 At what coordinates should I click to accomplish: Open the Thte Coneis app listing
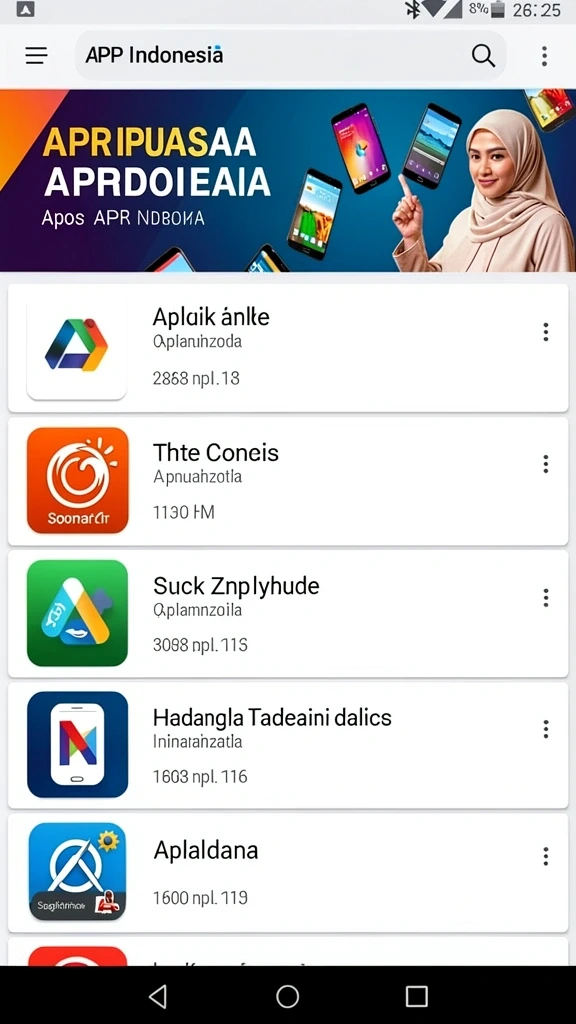point(288,481)
